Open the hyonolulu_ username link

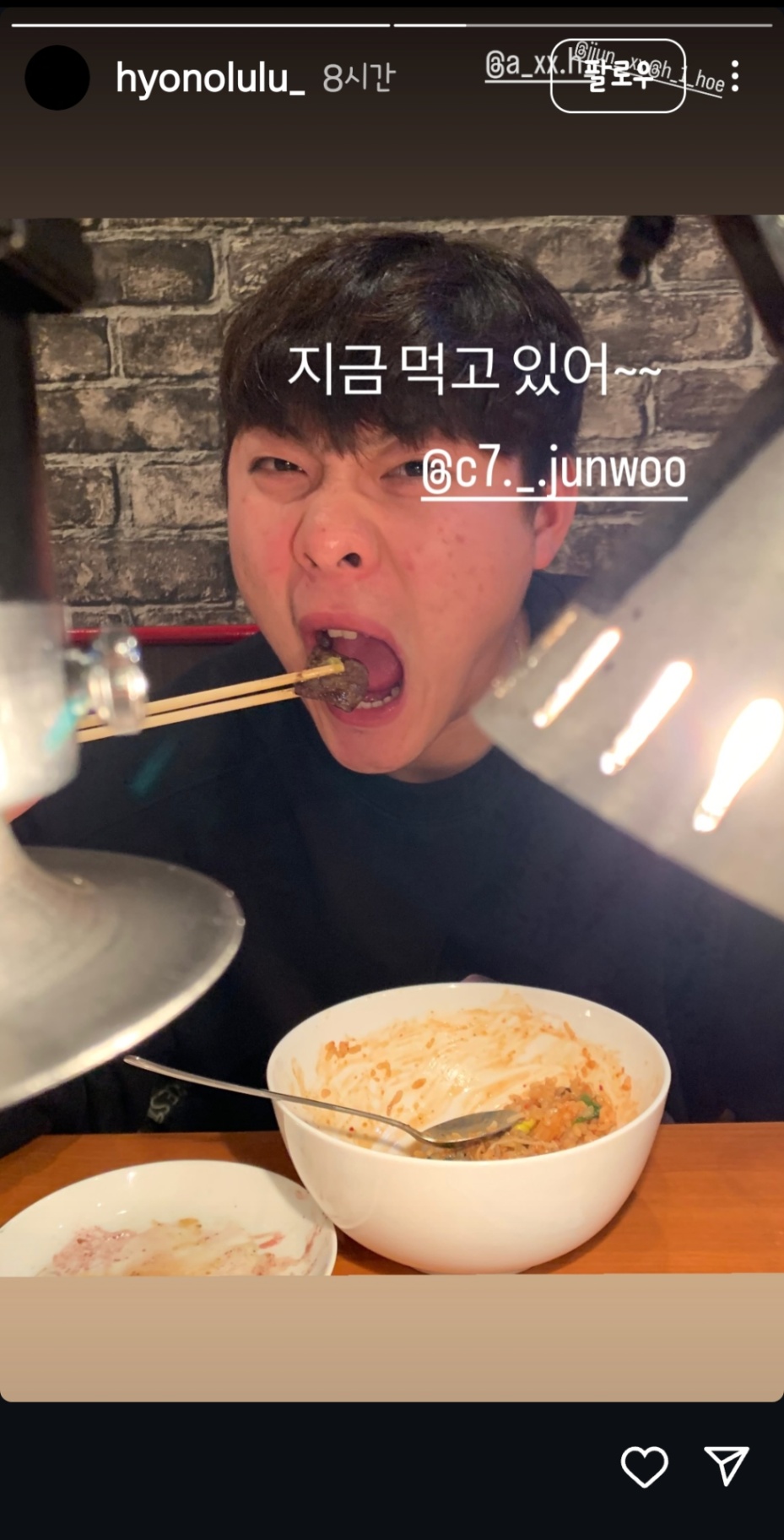point(210,79)
